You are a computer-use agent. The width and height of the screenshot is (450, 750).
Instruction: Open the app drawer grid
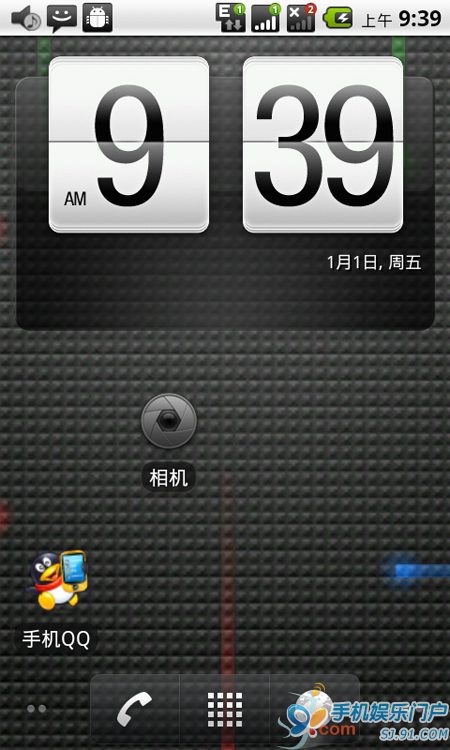coord(225,709)
